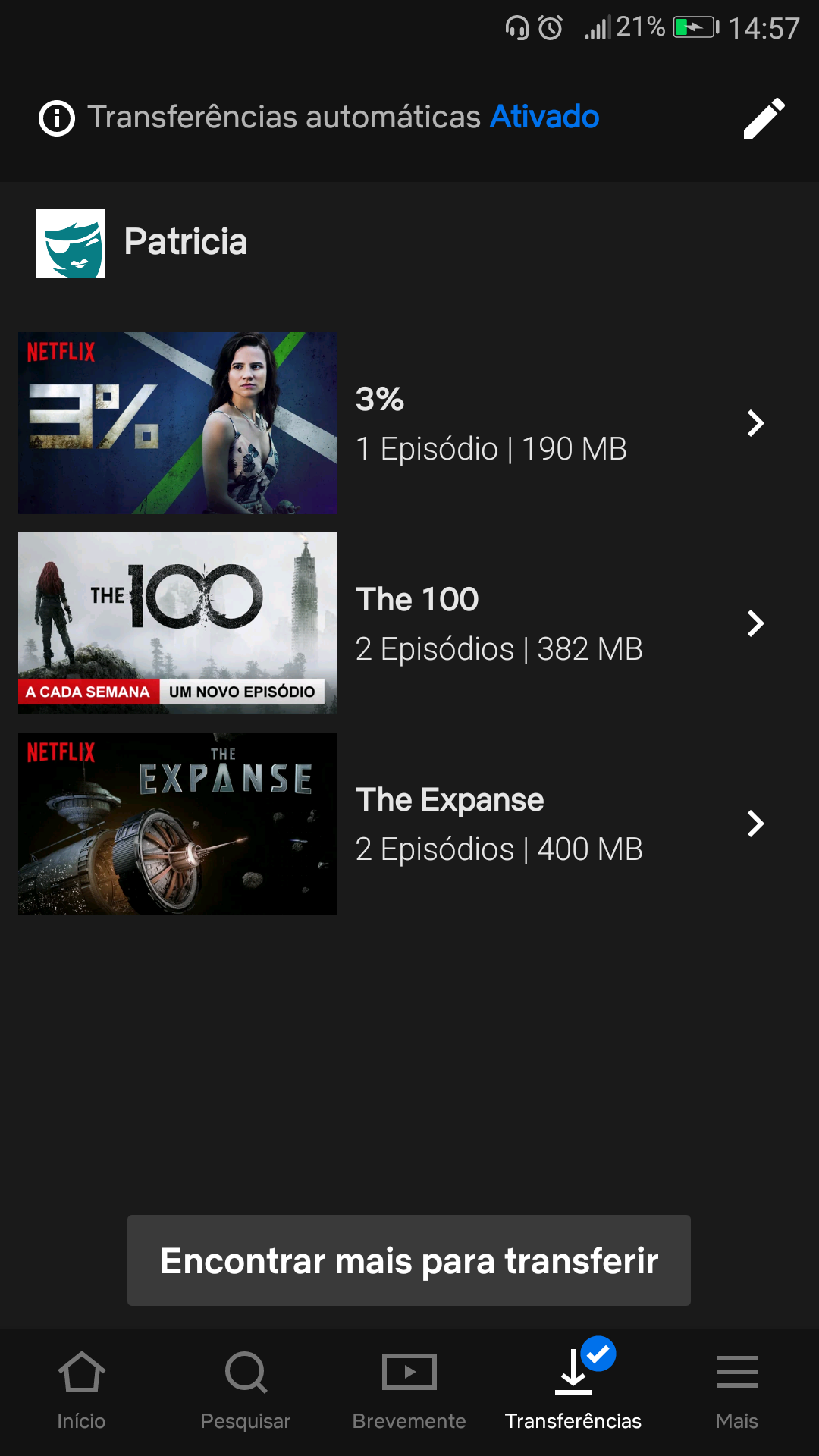Open The 100 downloaded episodes
This screenshot has width=819, height=1456.
click(x=409, y=623)
